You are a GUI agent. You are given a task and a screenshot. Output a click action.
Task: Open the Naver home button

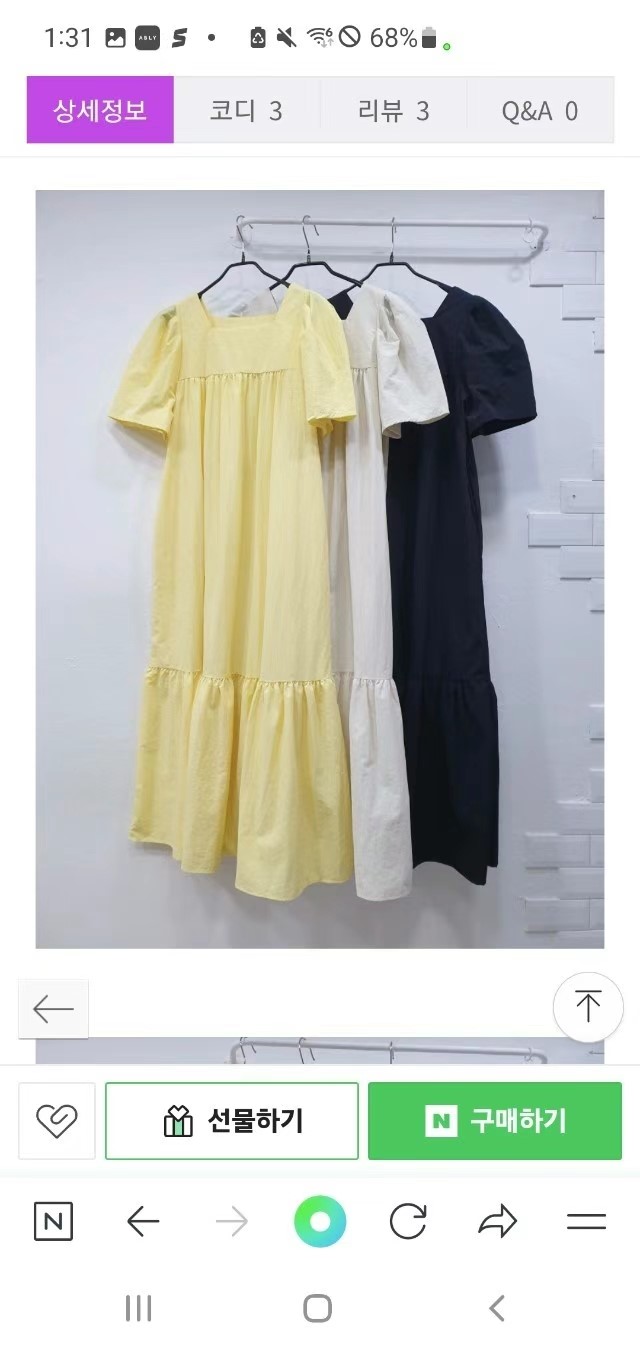pos(53,1221)
